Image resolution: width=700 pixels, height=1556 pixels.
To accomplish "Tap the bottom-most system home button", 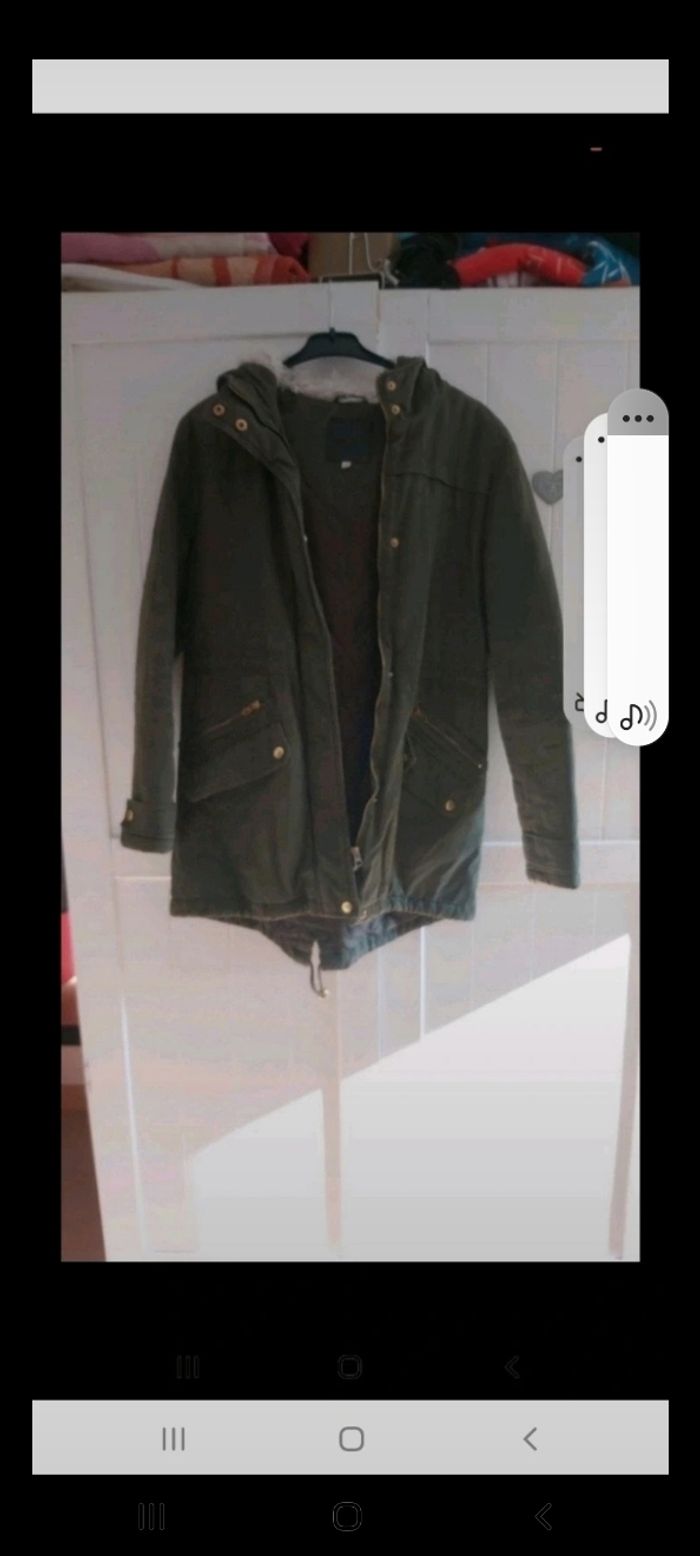I will click(347, 1516).
